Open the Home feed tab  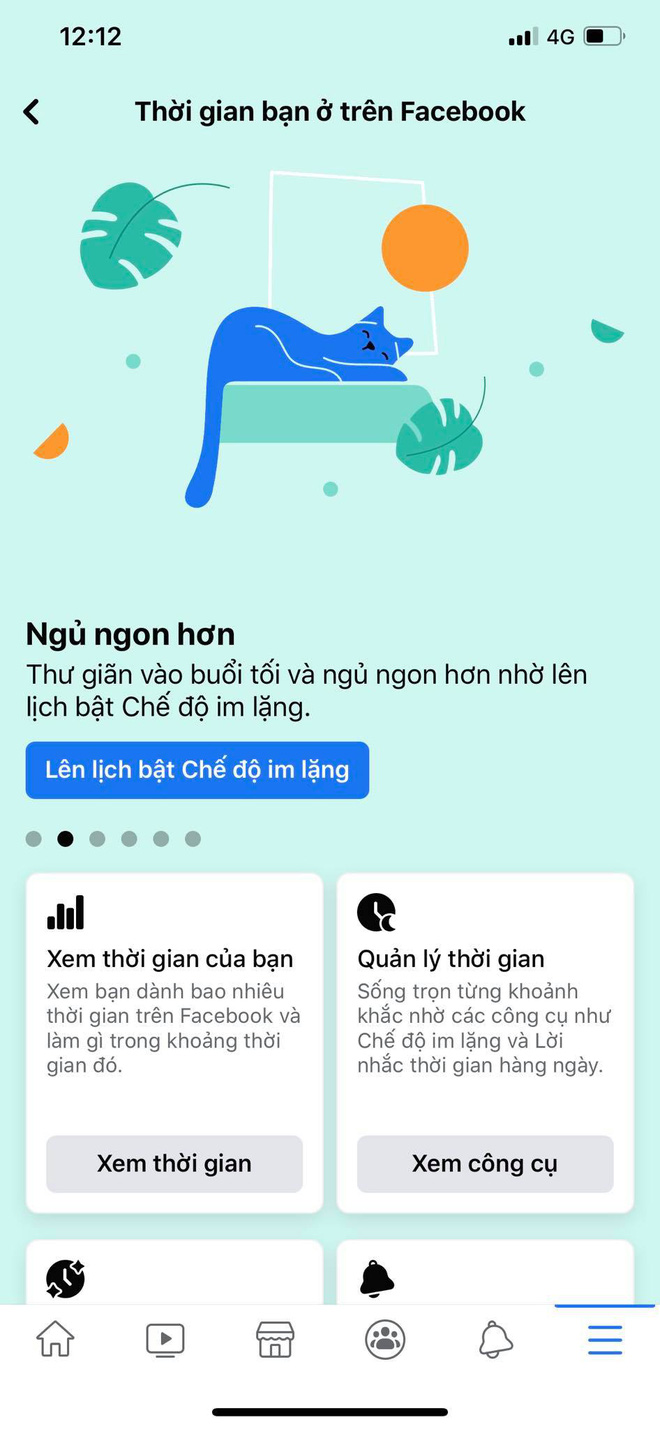pos(55,1339)
